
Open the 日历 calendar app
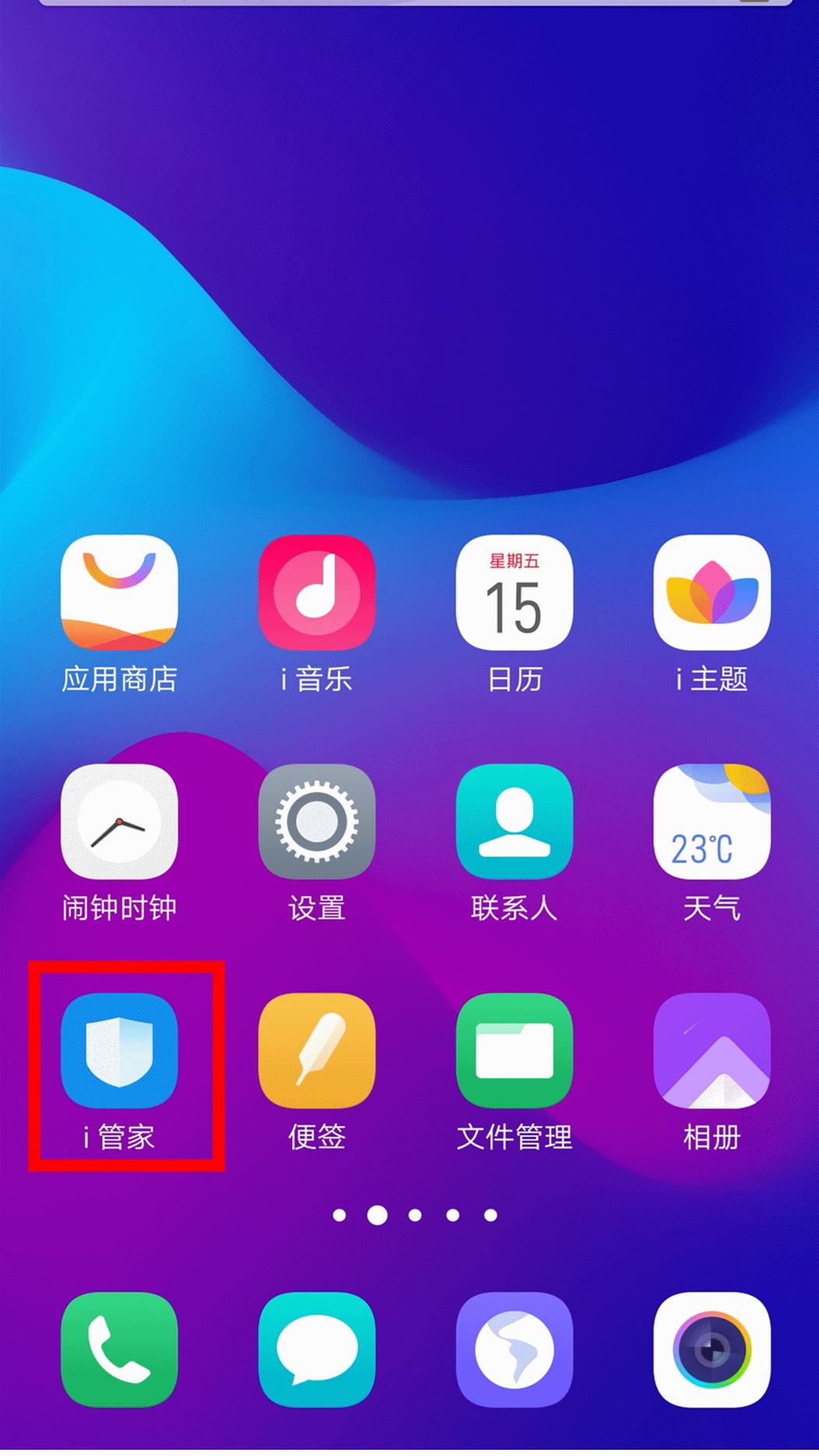click(514, 593)
